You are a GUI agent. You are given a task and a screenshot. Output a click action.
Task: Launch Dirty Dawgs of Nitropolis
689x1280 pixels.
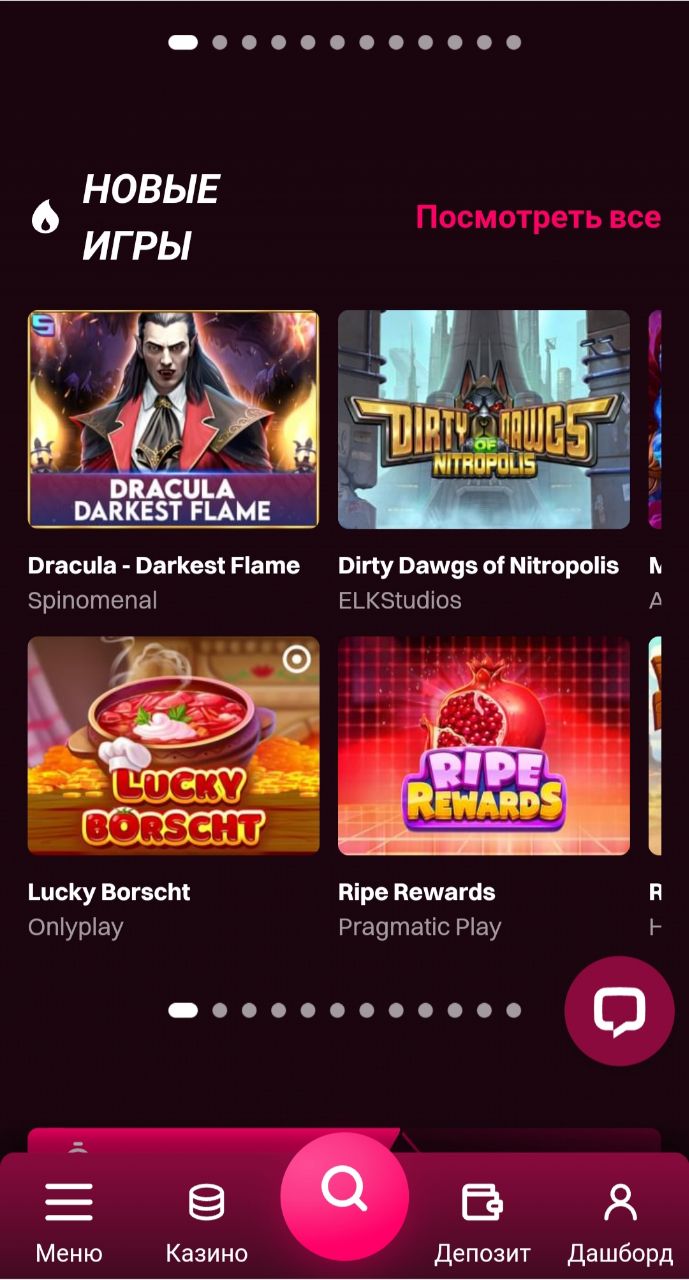point(484,419)
